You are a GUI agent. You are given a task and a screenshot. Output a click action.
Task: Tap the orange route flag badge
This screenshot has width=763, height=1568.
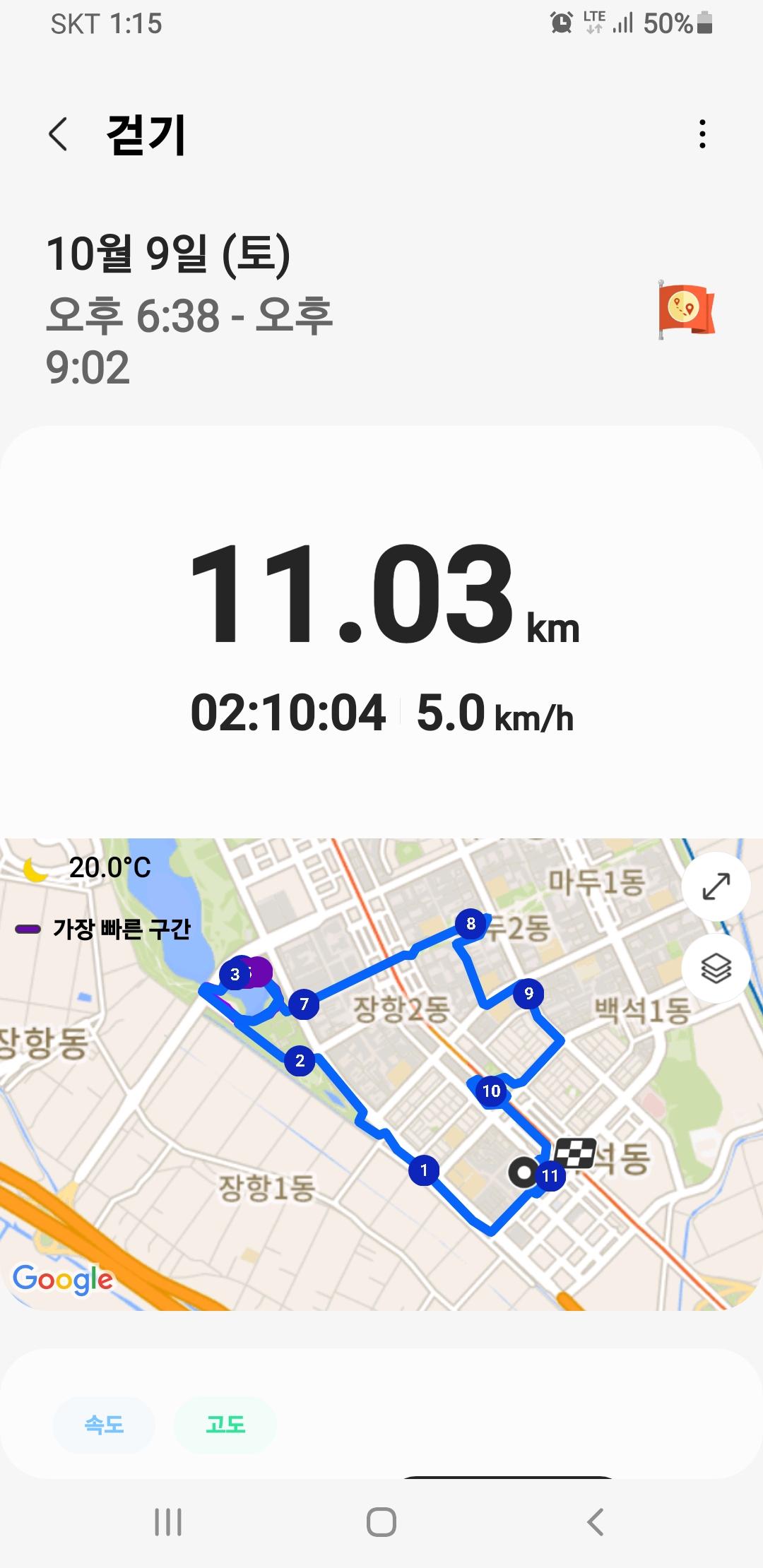[685, 309]
